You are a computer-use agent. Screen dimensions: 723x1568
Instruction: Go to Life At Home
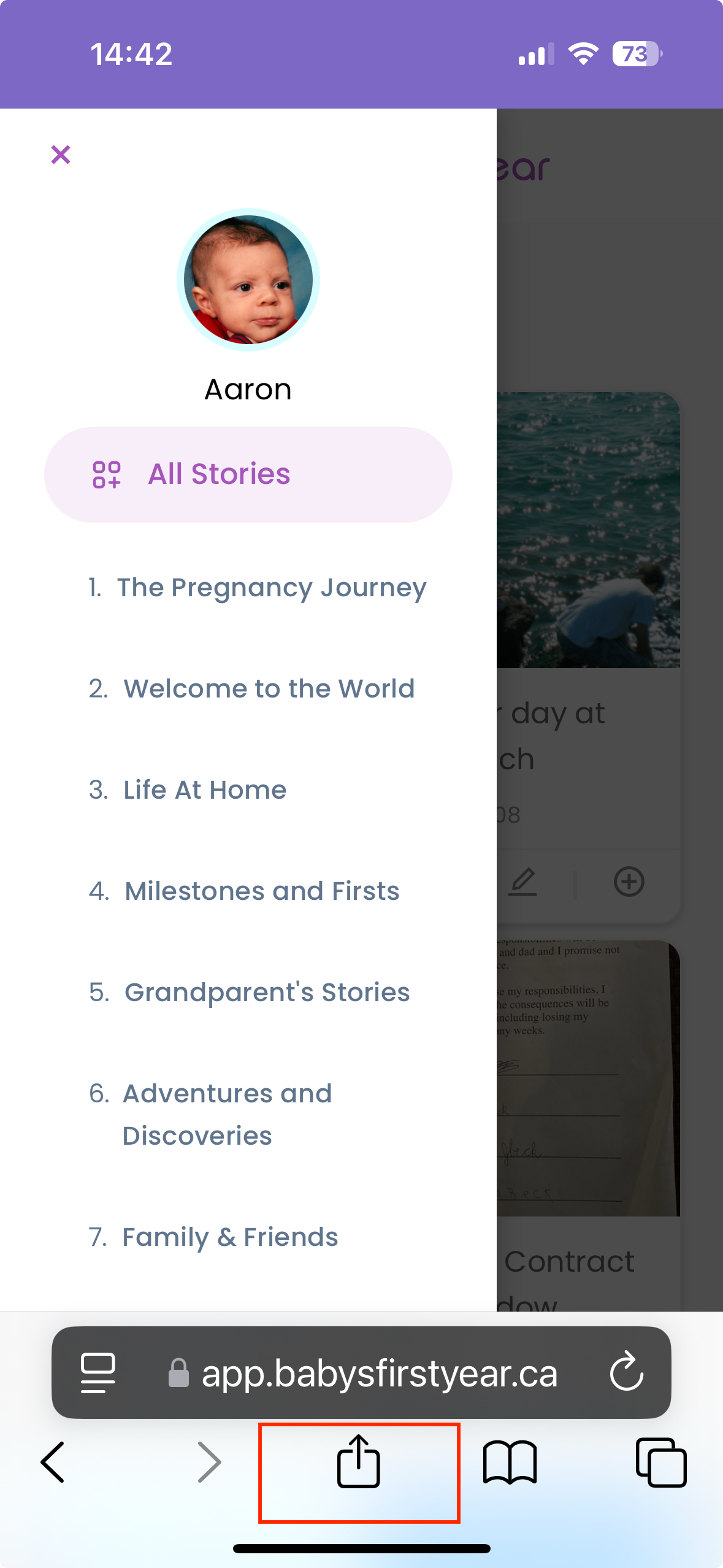point(205,790)
